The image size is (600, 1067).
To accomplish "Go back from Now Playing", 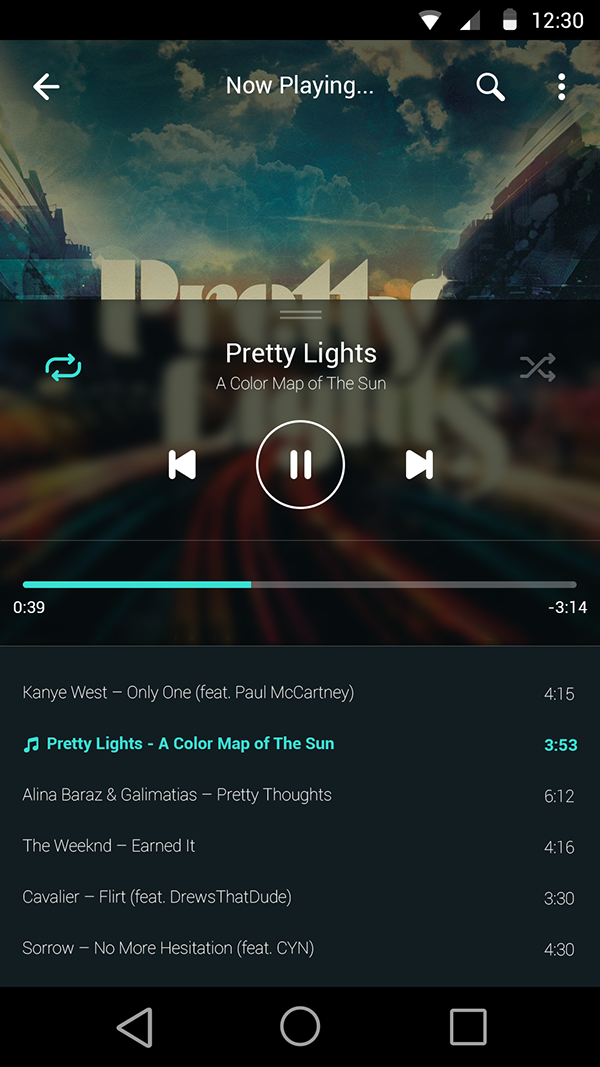I will [46, 87].
